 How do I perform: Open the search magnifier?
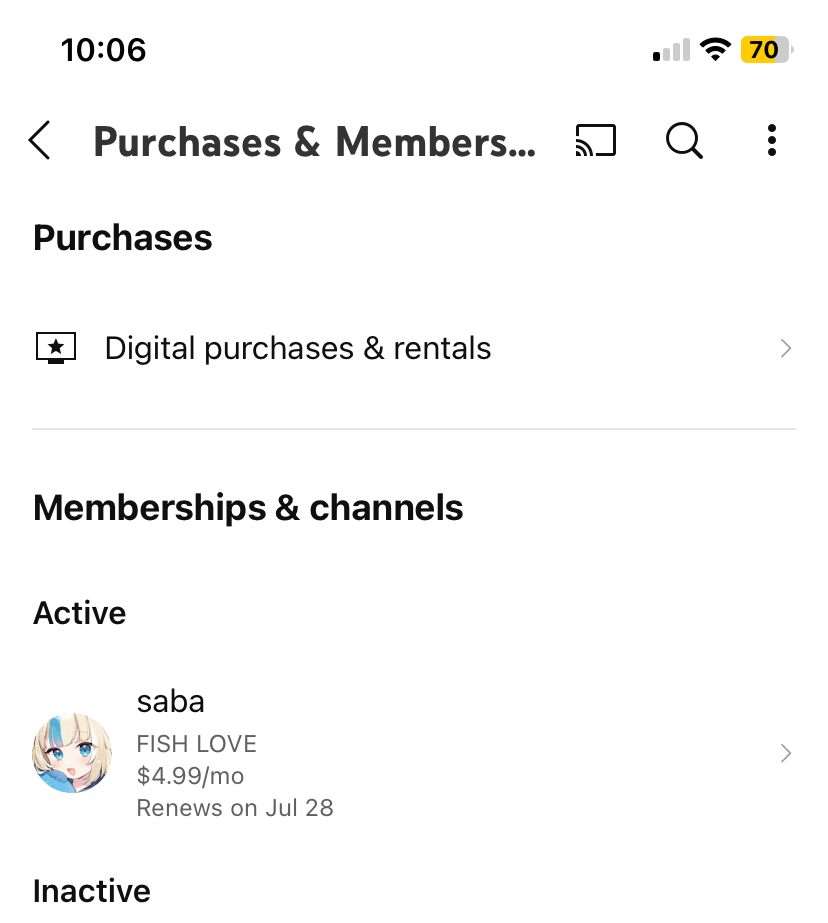click(x=684, y=141)
